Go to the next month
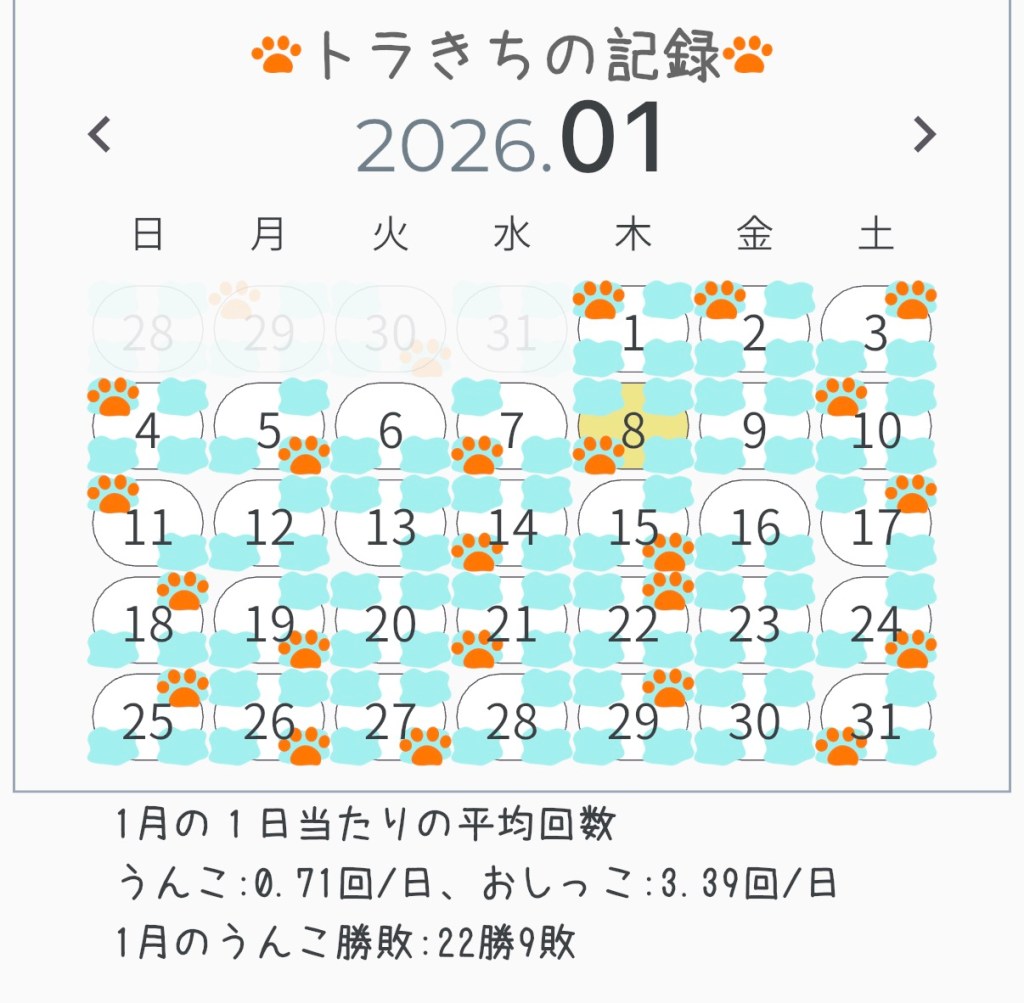 coord(925,134)
